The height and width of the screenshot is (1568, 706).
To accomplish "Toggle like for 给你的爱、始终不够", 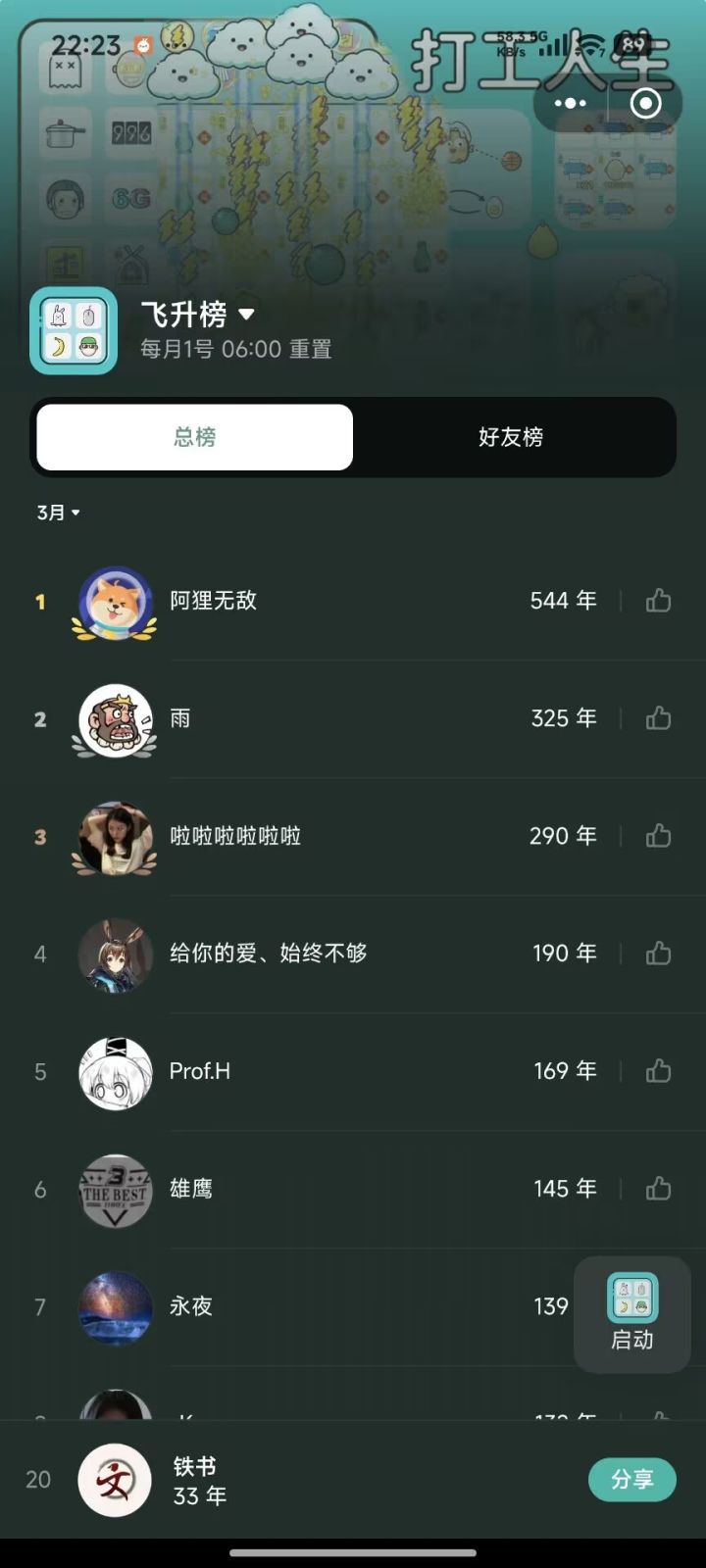I will coord(658,954).
